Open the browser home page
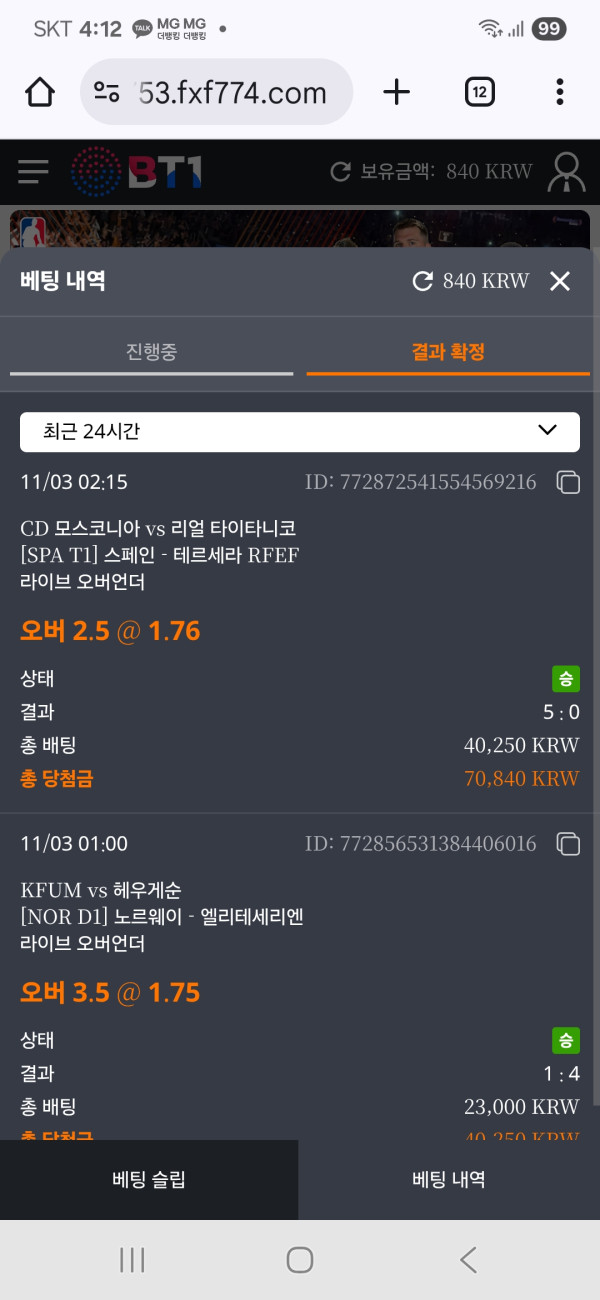Screen dimensions: 600x1300 40,93
